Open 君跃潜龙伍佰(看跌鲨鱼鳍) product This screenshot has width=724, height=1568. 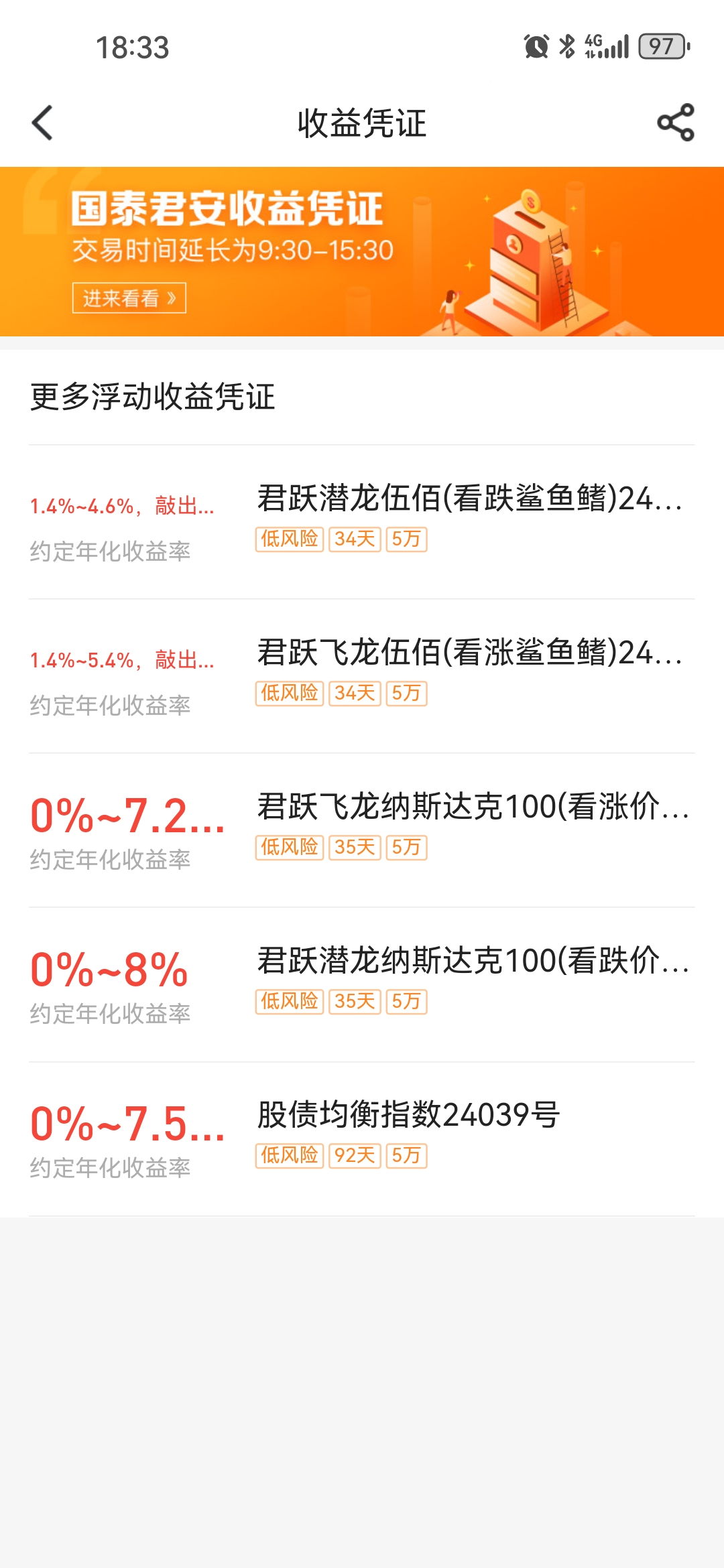[469, 499]
